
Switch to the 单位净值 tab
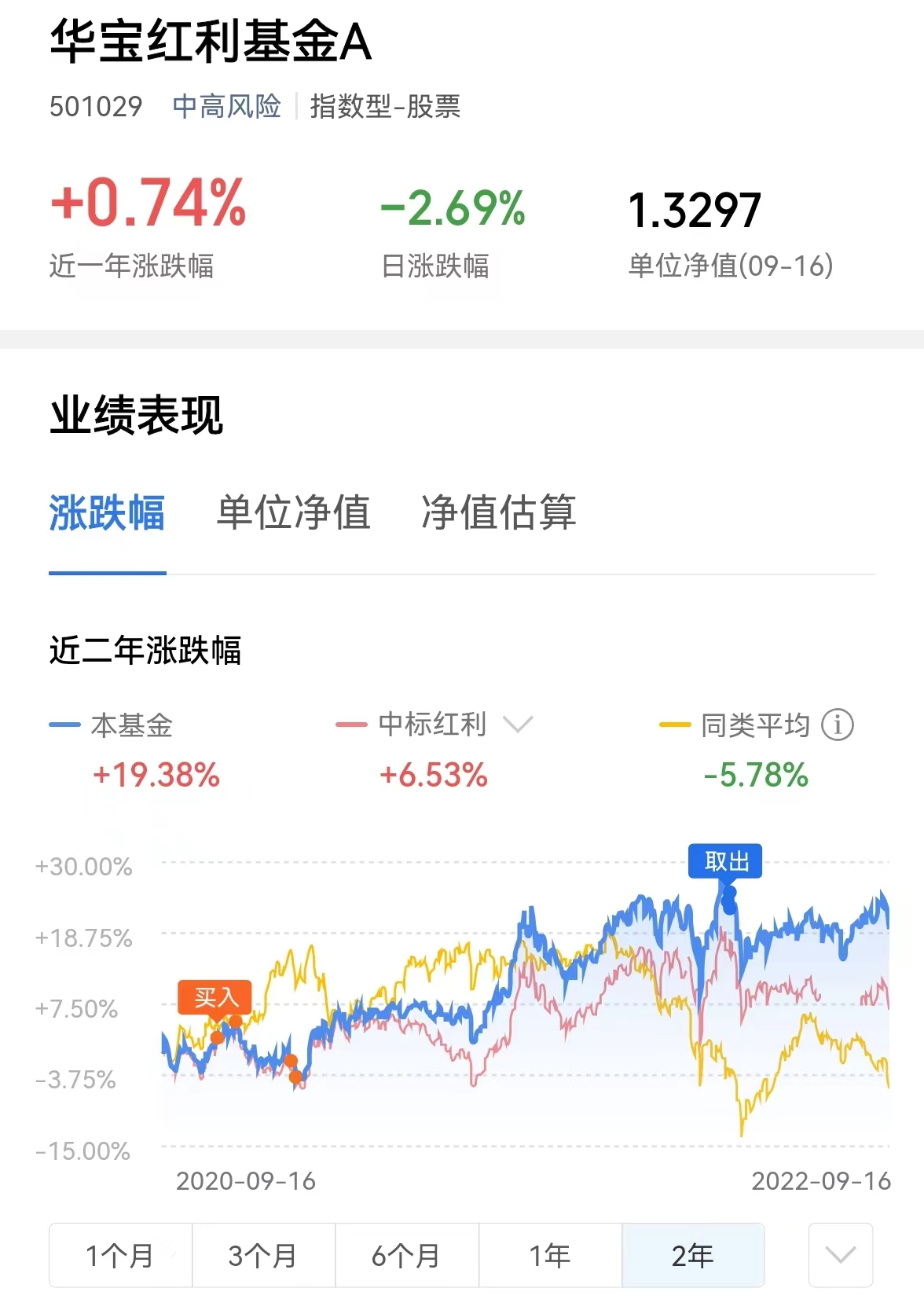(293, 512)
